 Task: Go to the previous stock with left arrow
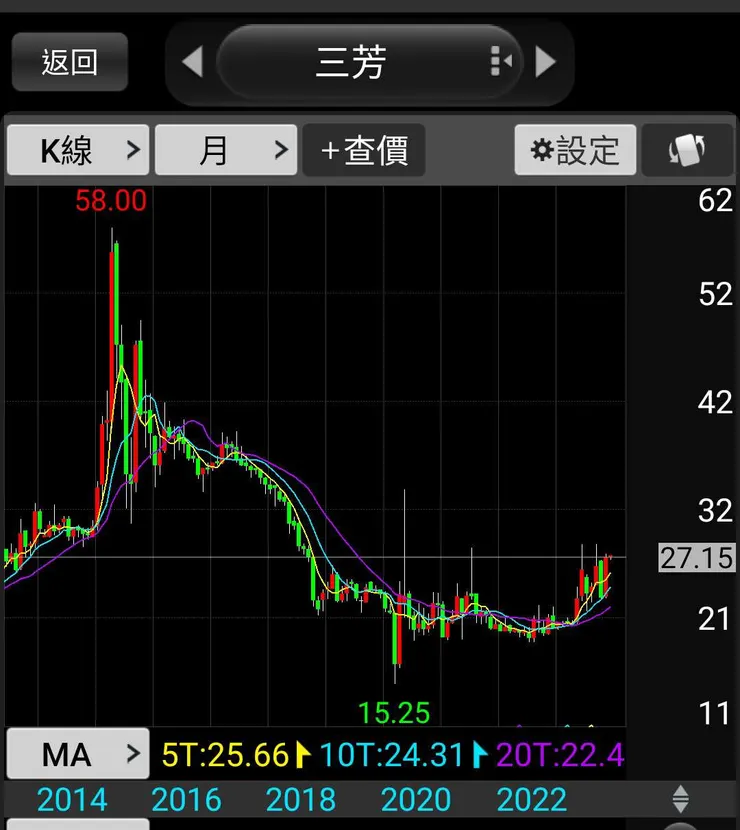(192, 62)
